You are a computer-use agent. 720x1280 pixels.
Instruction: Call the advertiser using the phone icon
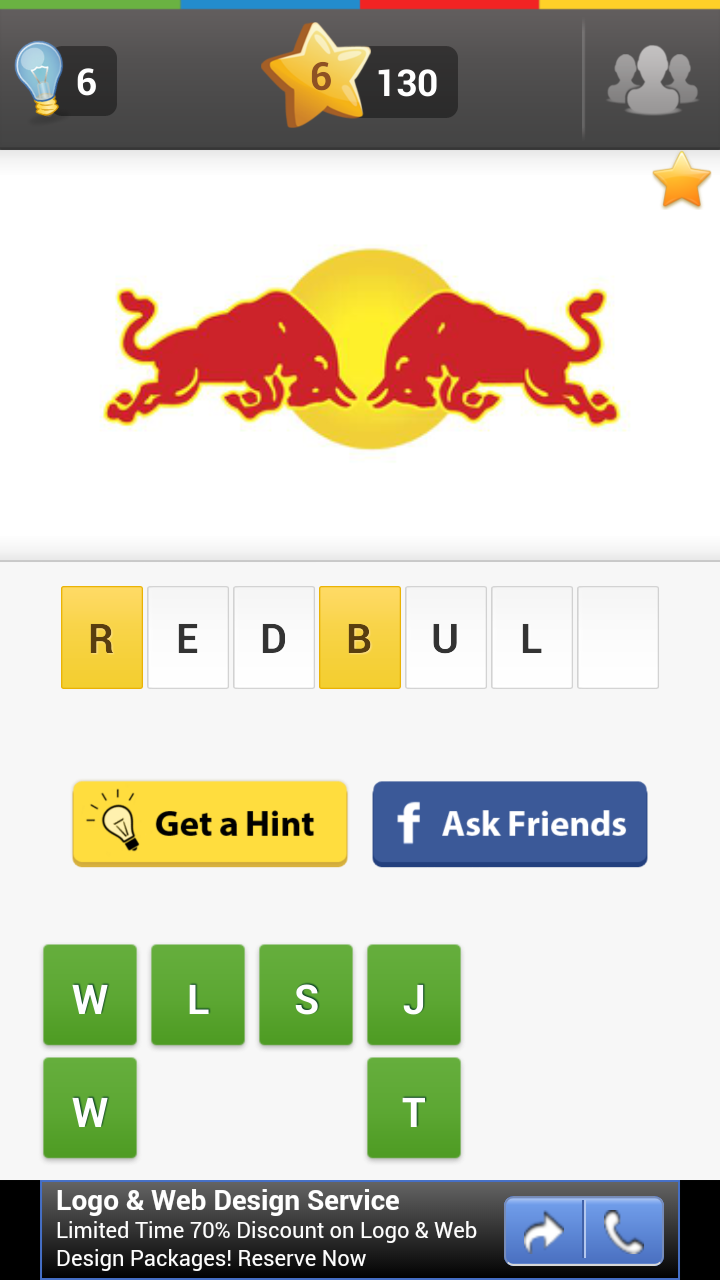click(x=624, y=1231)
